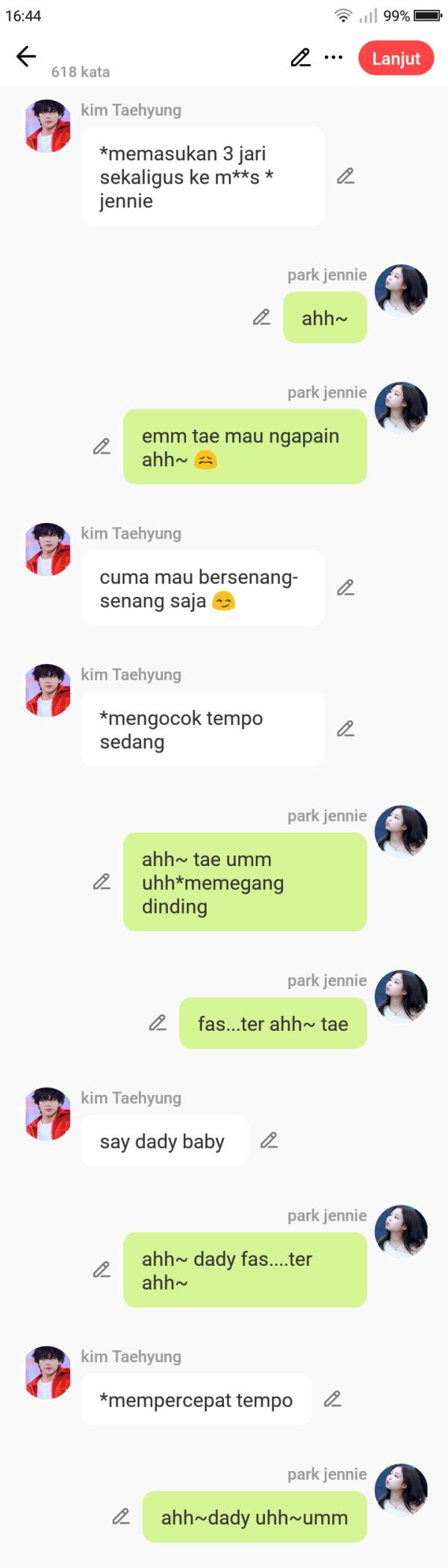The image size is (448, 1568).
Task: Open the three-dot overflow menu
Action: point(333,57)
